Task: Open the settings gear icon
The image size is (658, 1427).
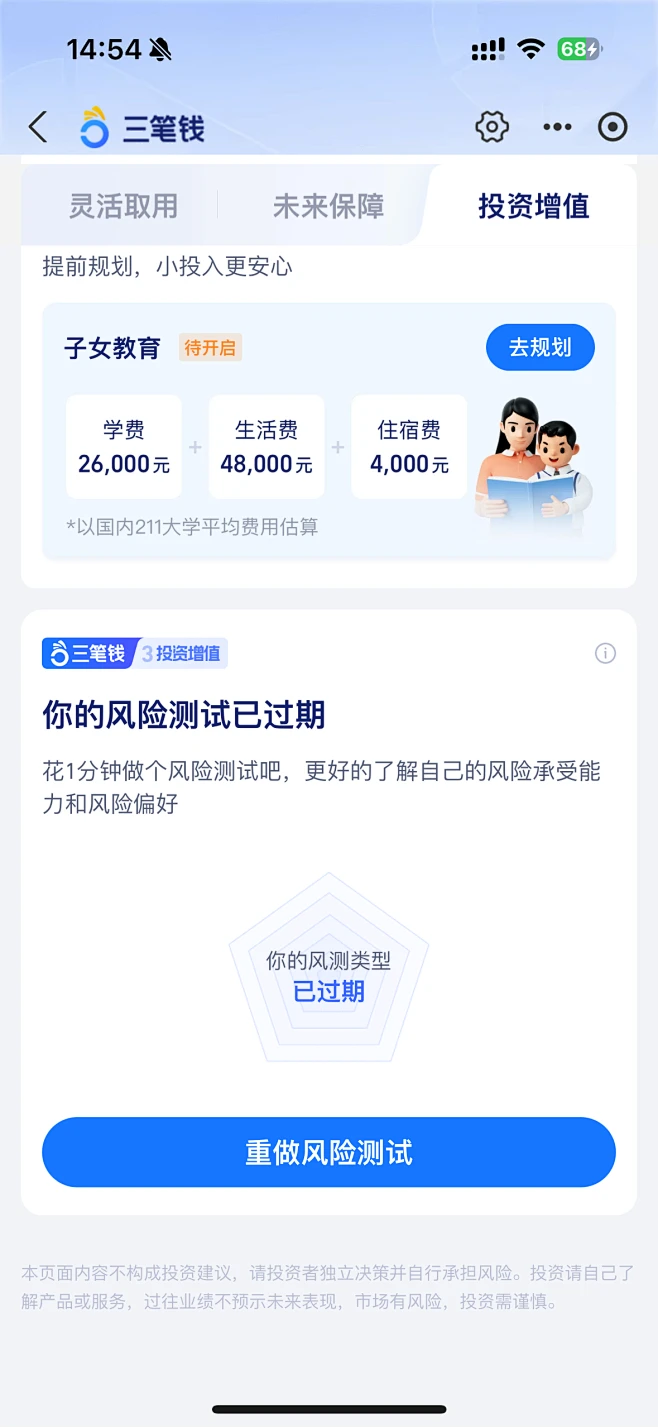Action: click(x=492, y=127)
